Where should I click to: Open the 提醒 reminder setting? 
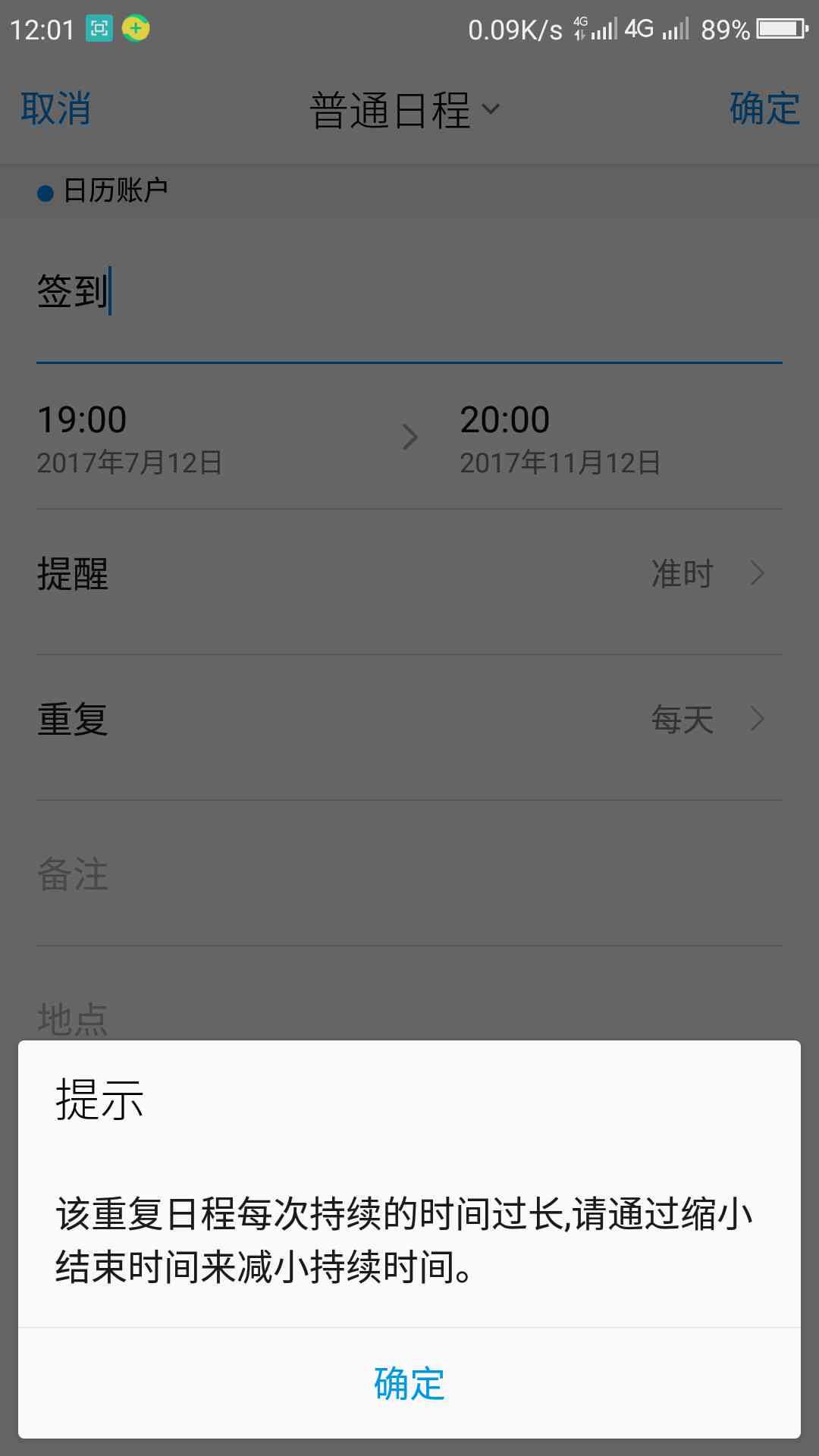point(409,574)
